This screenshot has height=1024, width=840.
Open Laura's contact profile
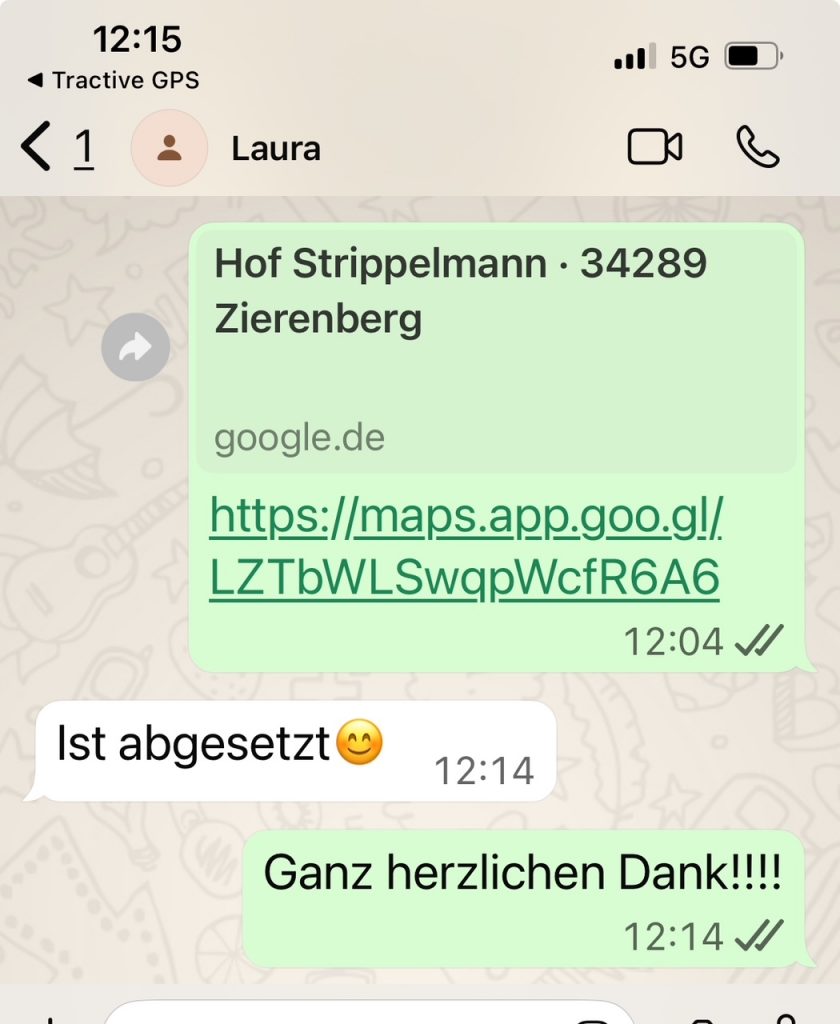click(275, 149)
